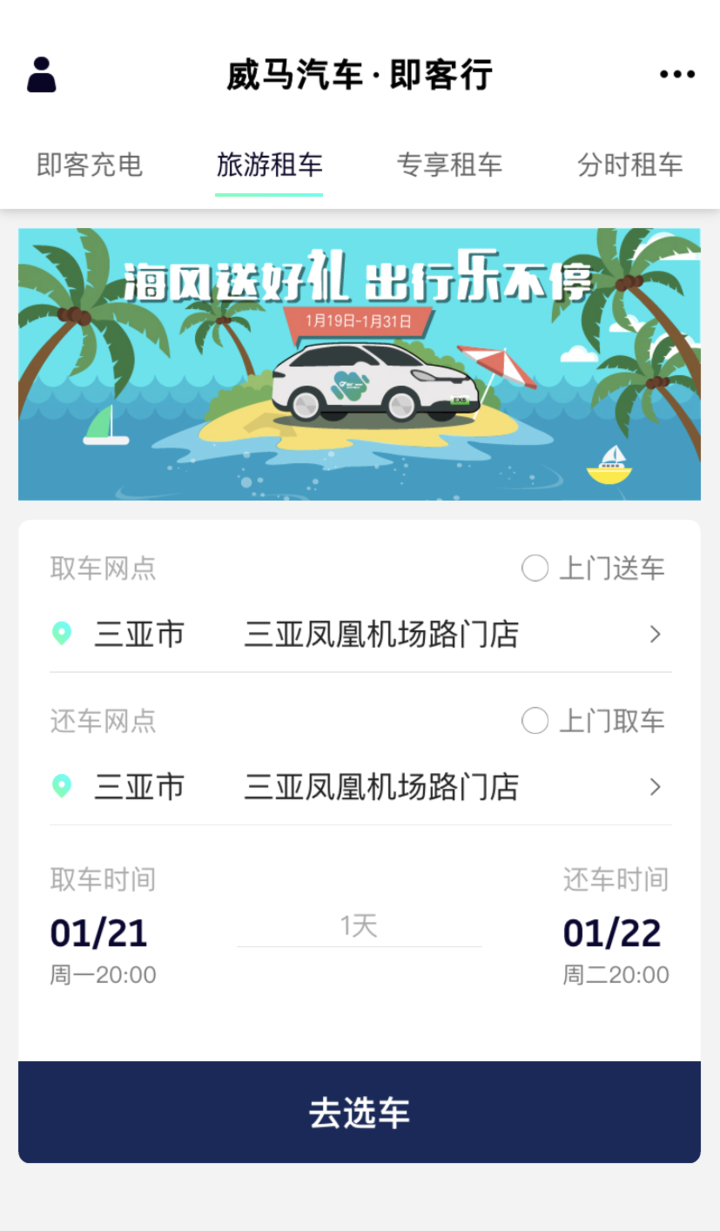Choose pickup store under 取车网点
The height and width of the screenshot is (1231, 720).
(381, 634)
